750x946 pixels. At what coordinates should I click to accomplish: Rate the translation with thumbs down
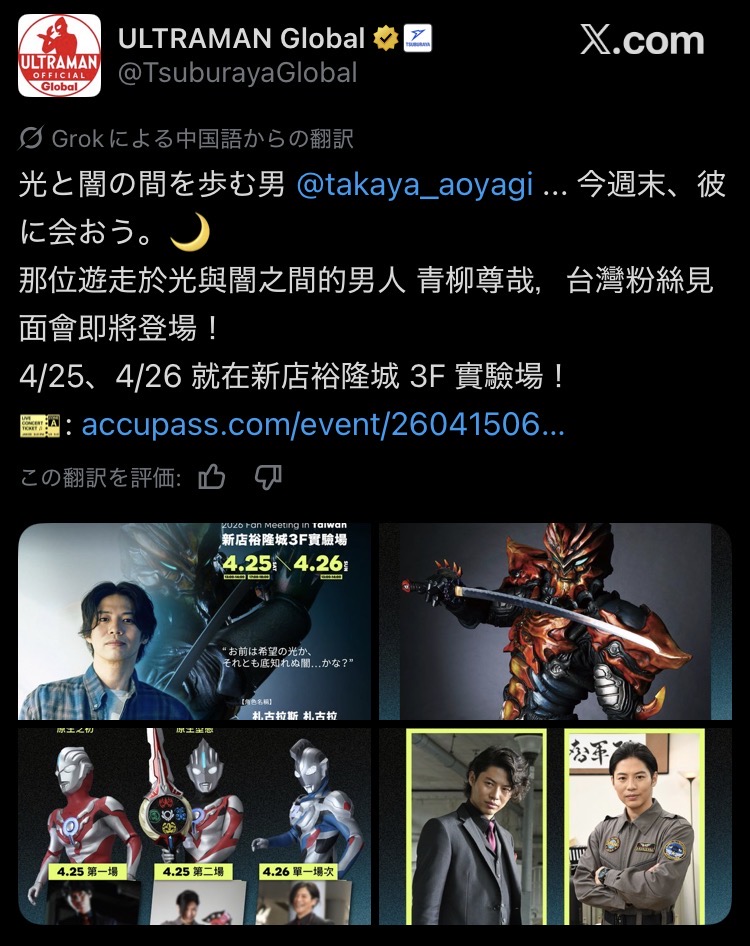tap(268, 478)
